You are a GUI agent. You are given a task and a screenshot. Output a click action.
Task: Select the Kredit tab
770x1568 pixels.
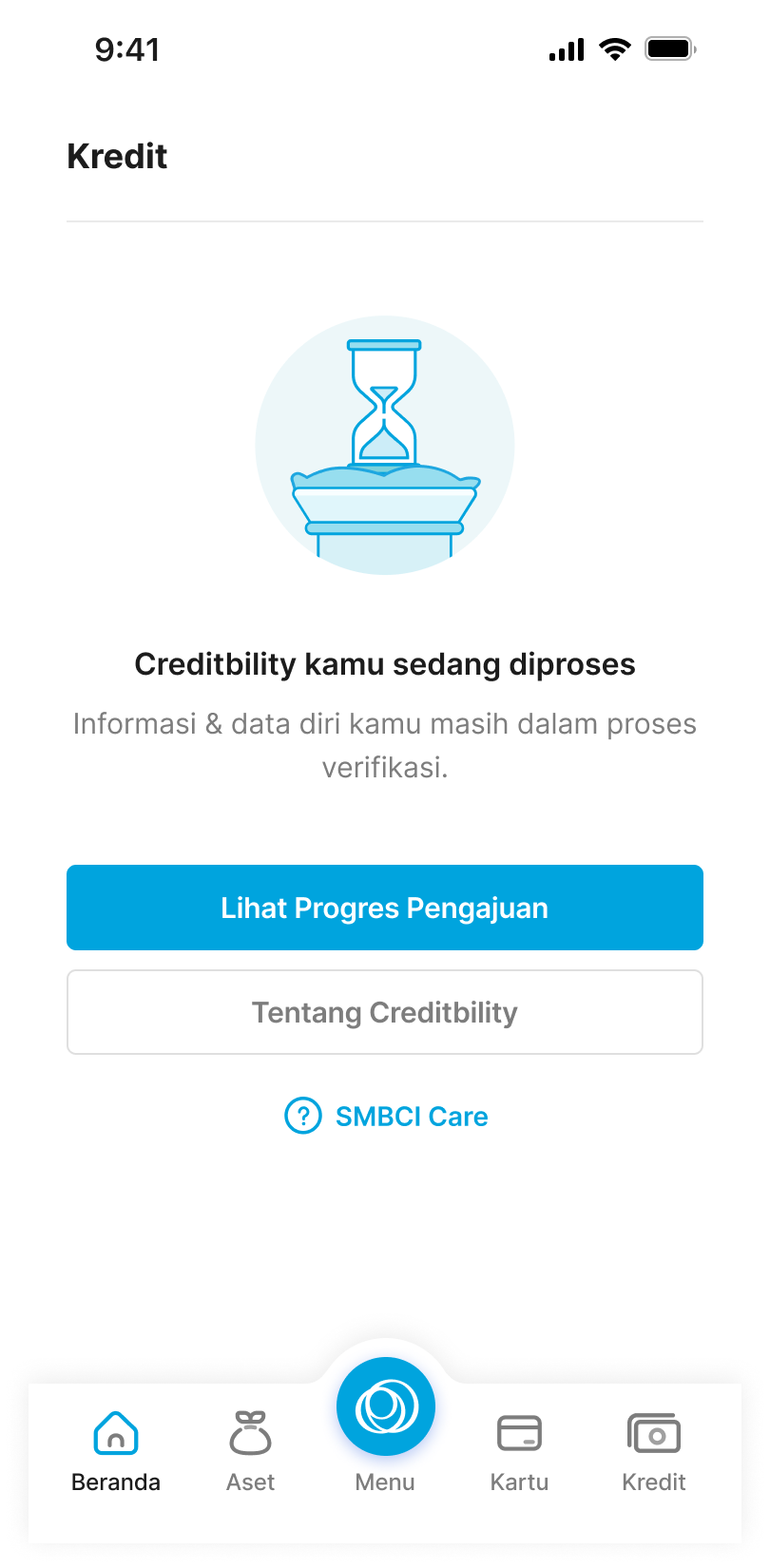654,1449
